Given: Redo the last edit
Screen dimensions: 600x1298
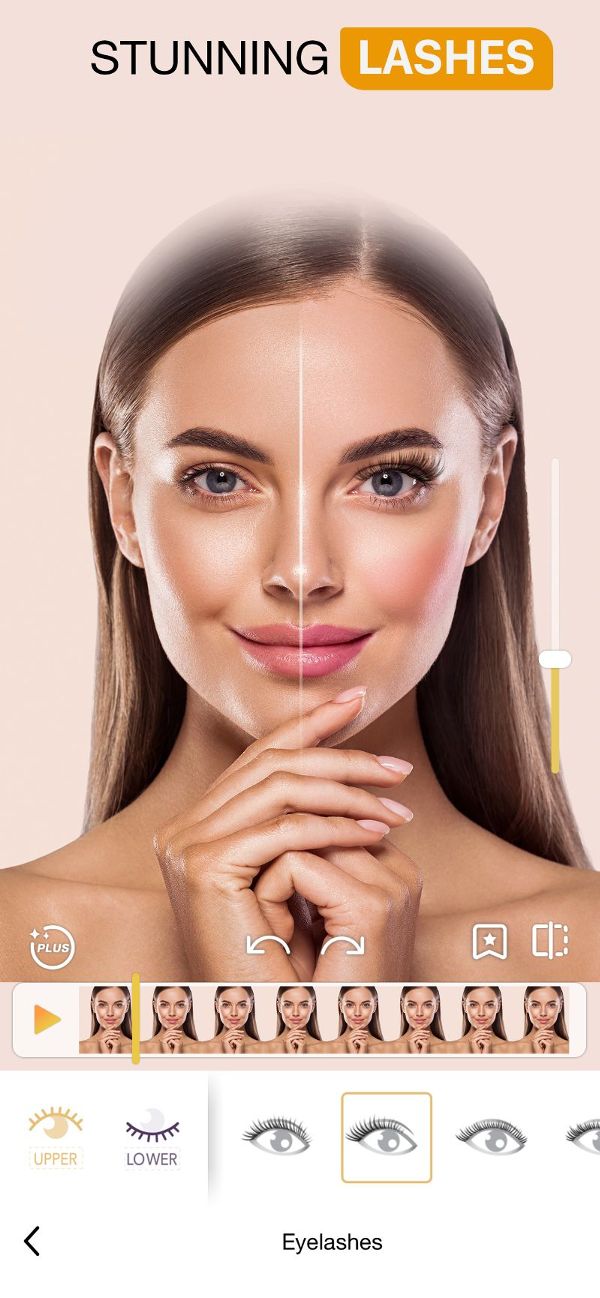Looking at the screenshot, I should point(342,944).
